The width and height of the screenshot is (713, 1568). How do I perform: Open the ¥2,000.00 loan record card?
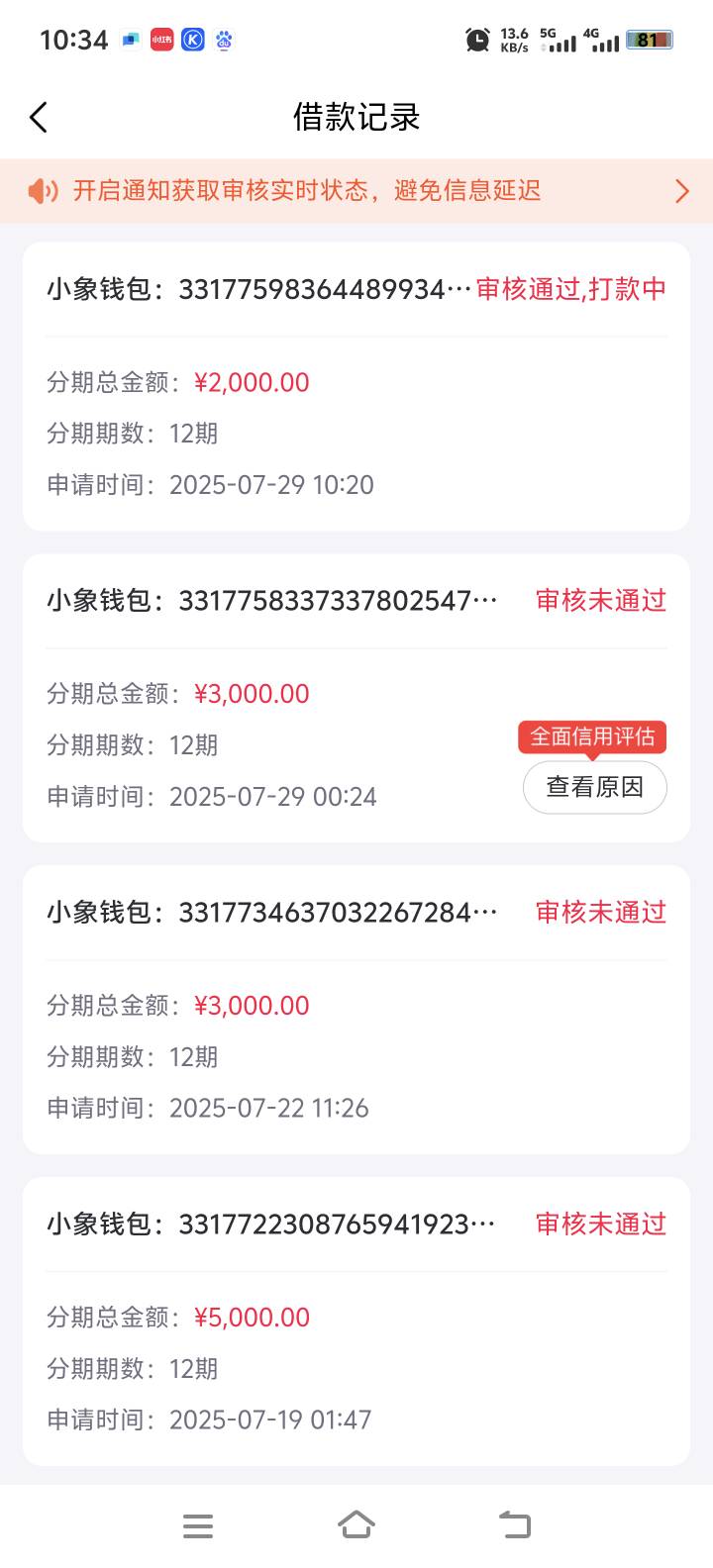point(356,387)
